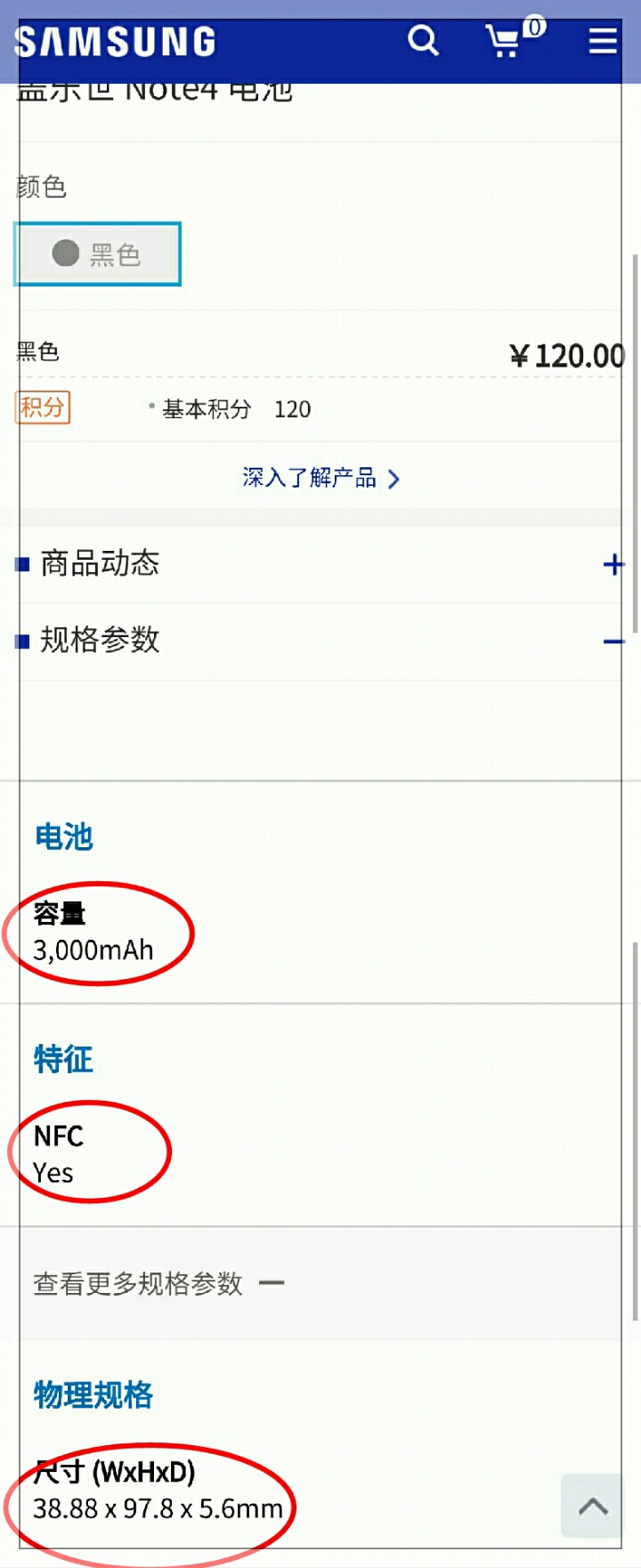This screenshot has width=641, height=1568.
Task: Open the shopping cart
Action: pos(505,41)
